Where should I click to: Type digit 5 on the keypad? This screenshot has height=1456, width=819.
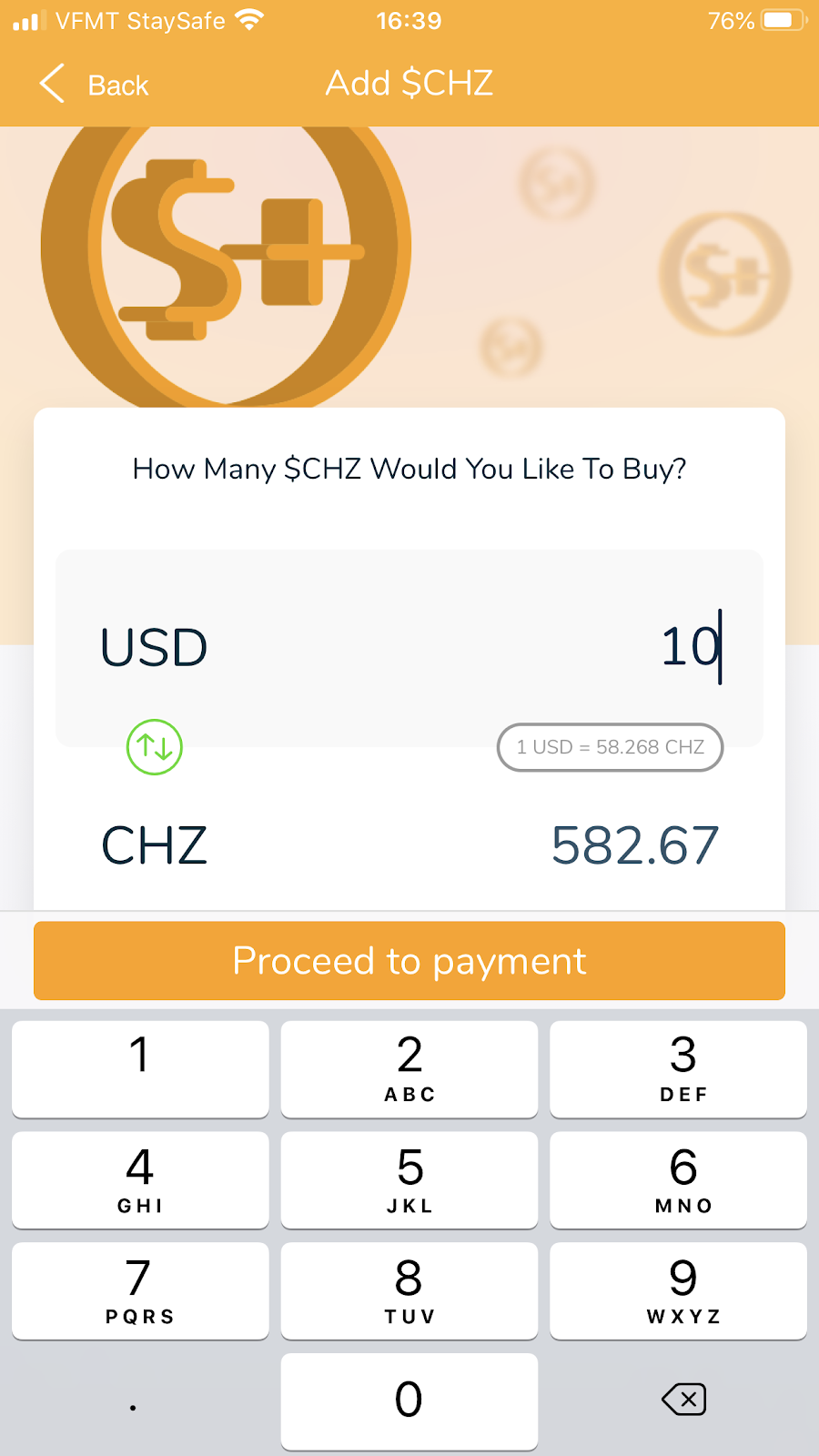(x=409, y=1179)
